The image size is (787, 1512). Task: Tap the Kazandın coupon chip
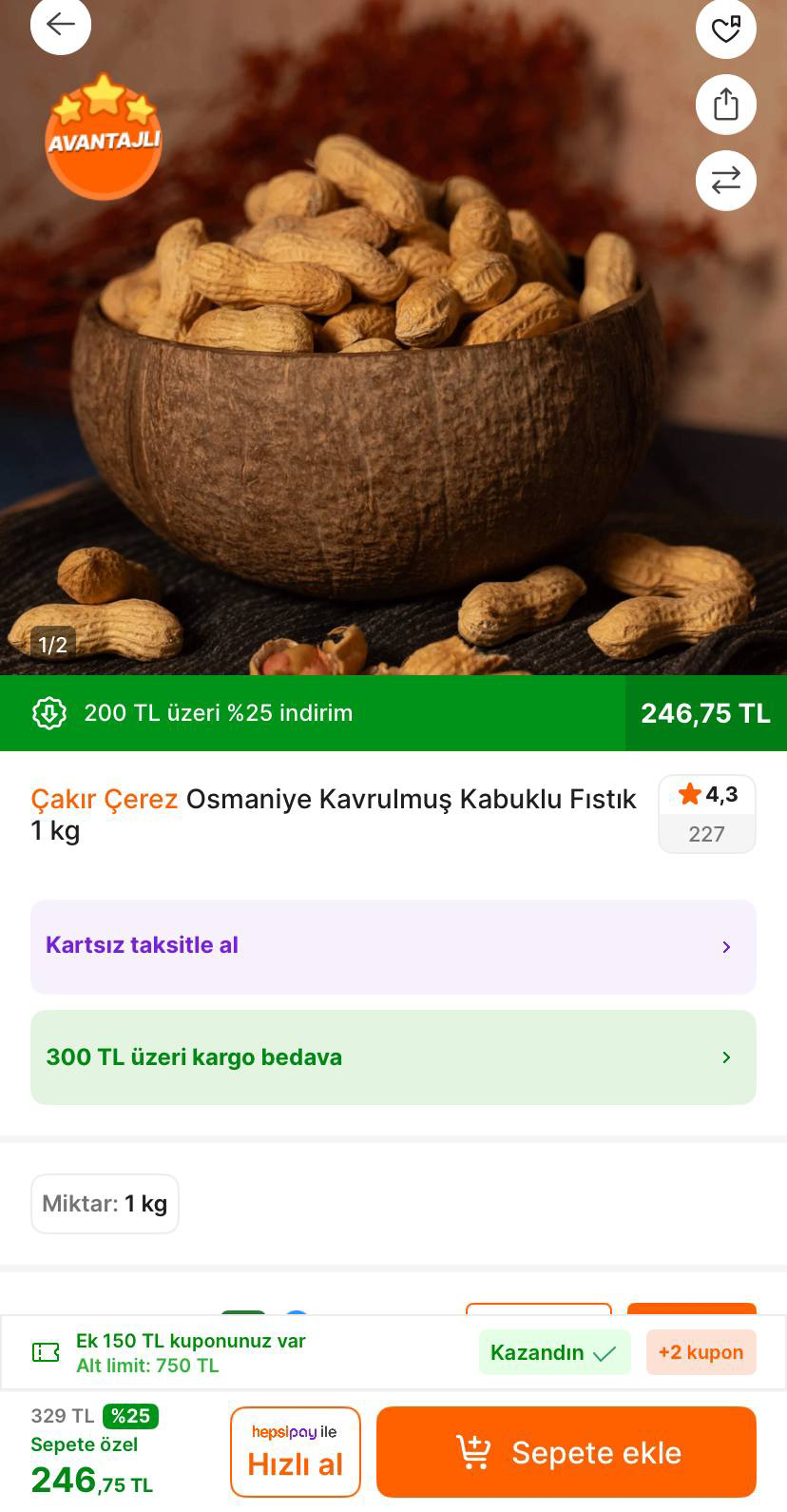coord(554,1352)
